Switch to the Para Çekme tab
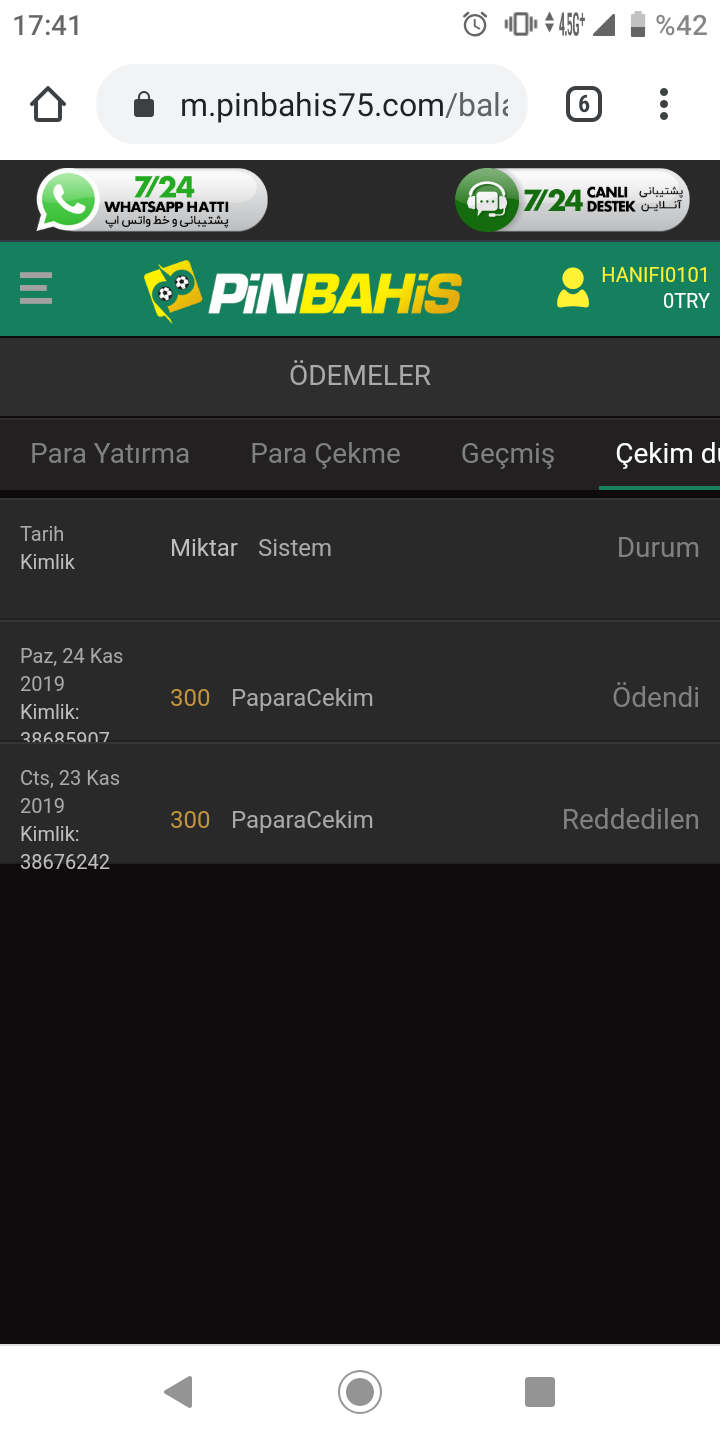Screen dimensions: 720x1440 325,453
